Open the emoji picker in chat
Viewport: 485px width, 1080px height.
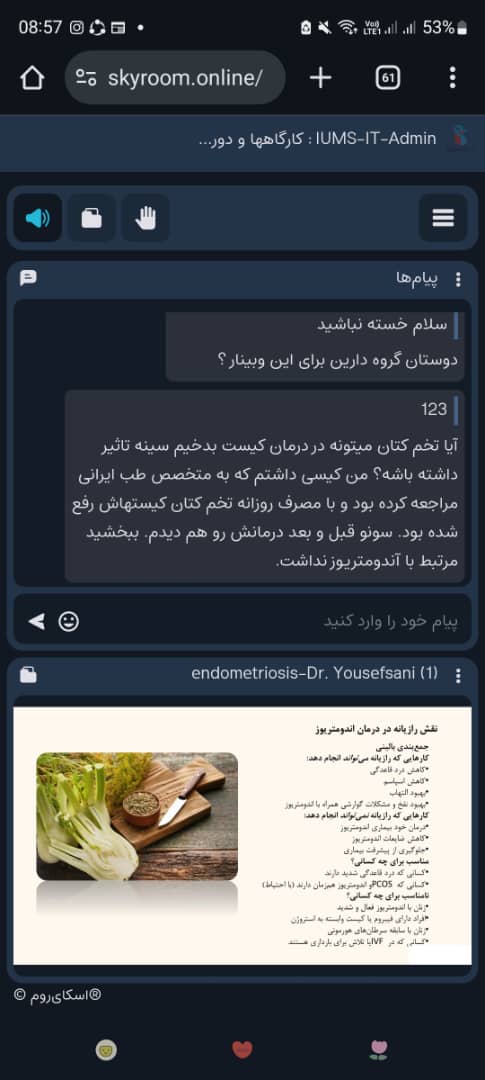click(68, 621)
